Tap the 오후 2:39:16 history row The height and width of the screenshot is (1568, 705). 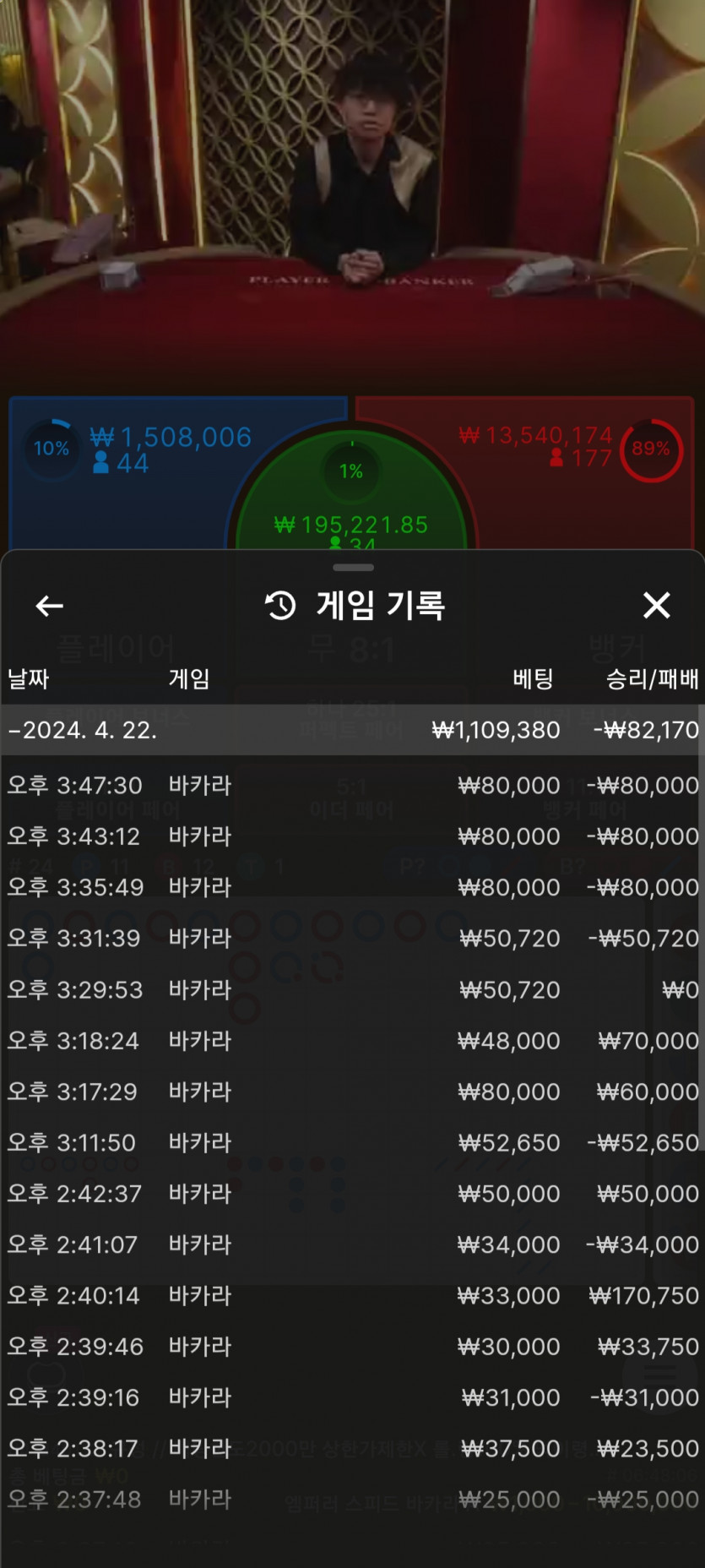tap(352, 1397)
